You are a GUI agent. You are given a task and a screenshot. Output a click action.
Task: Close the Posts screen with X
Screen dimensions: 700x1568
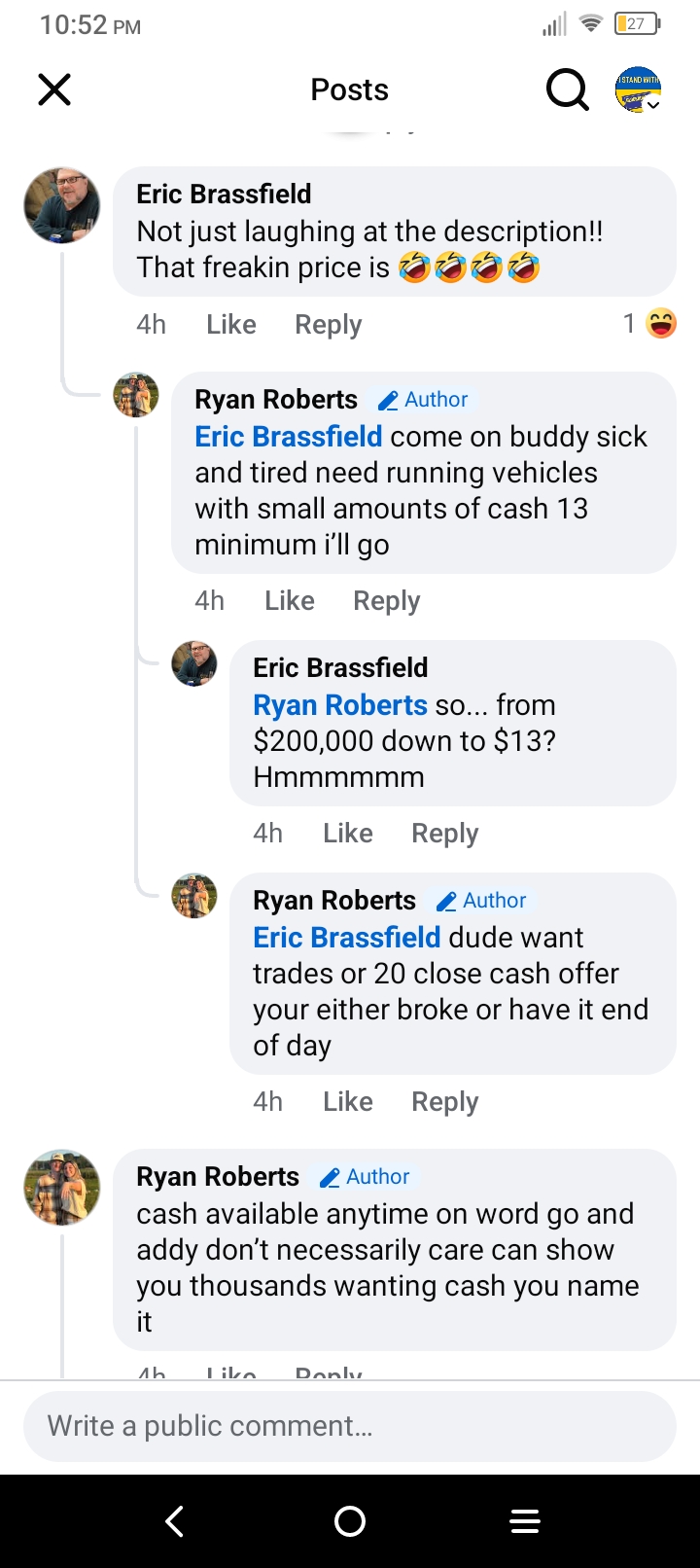[54, 90]
